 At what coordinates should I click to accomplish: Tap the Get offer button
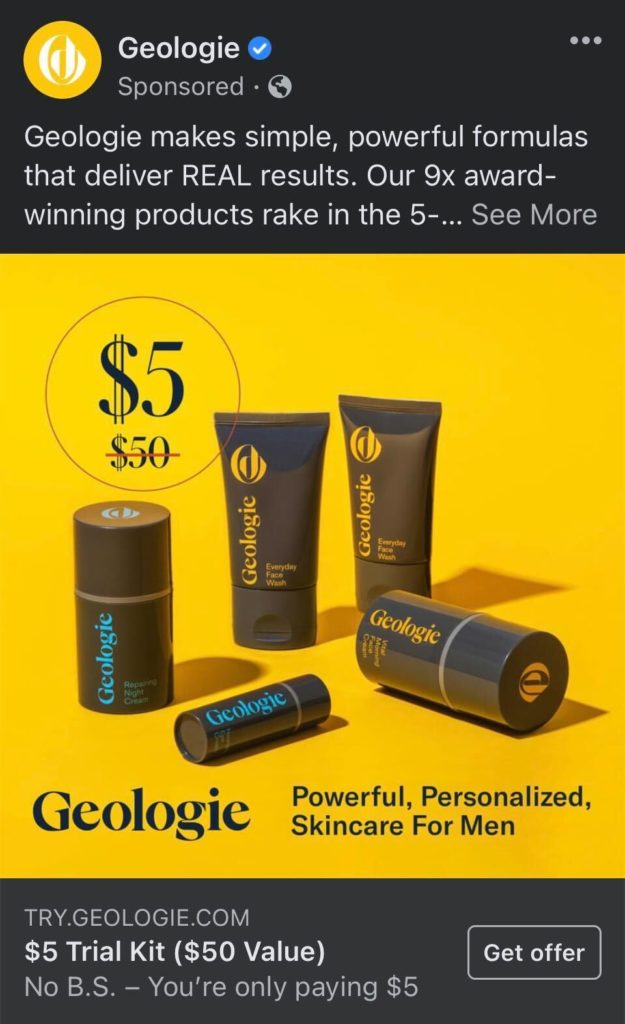534,952
